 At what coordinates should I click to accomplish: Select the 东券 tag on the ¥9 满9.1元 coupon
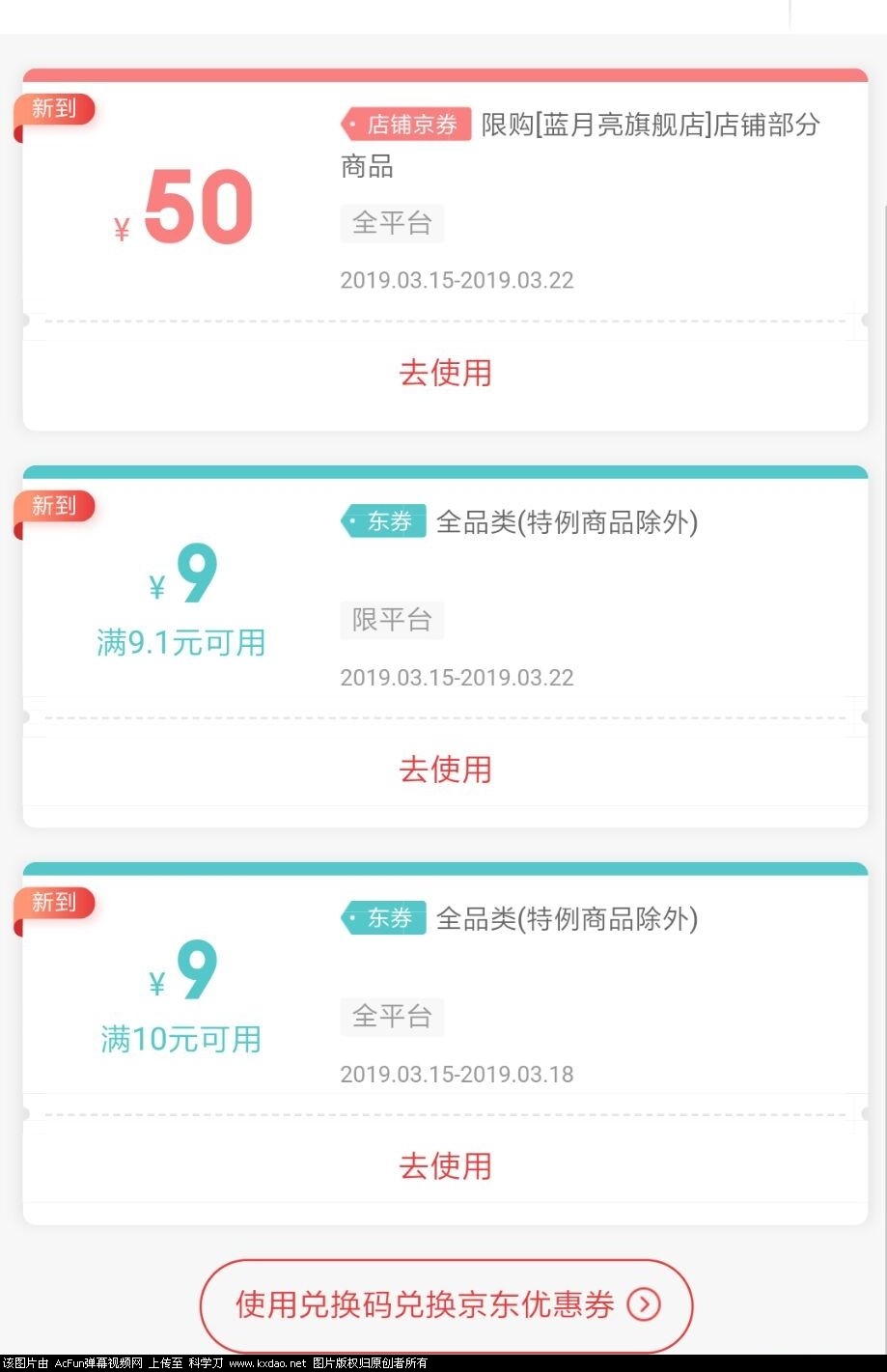point(384,520)
